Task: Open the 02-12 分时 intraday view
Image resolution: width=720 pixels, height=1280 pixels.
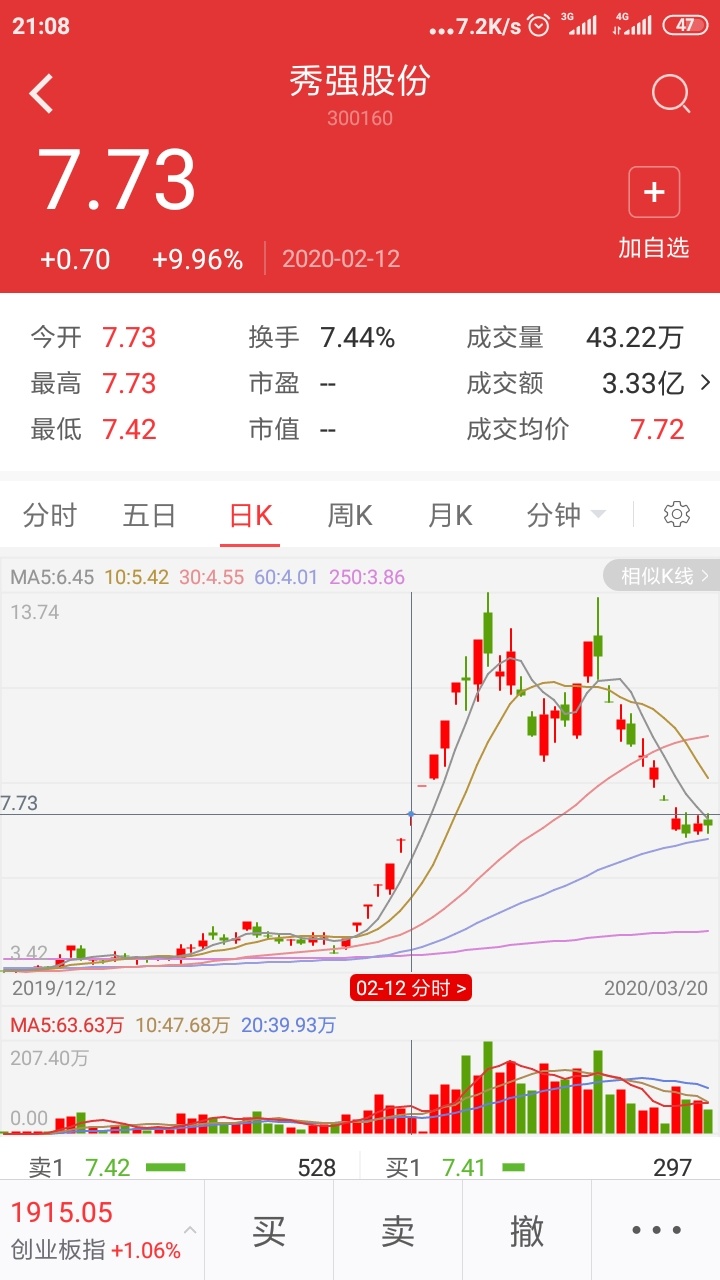Action: 411,988
